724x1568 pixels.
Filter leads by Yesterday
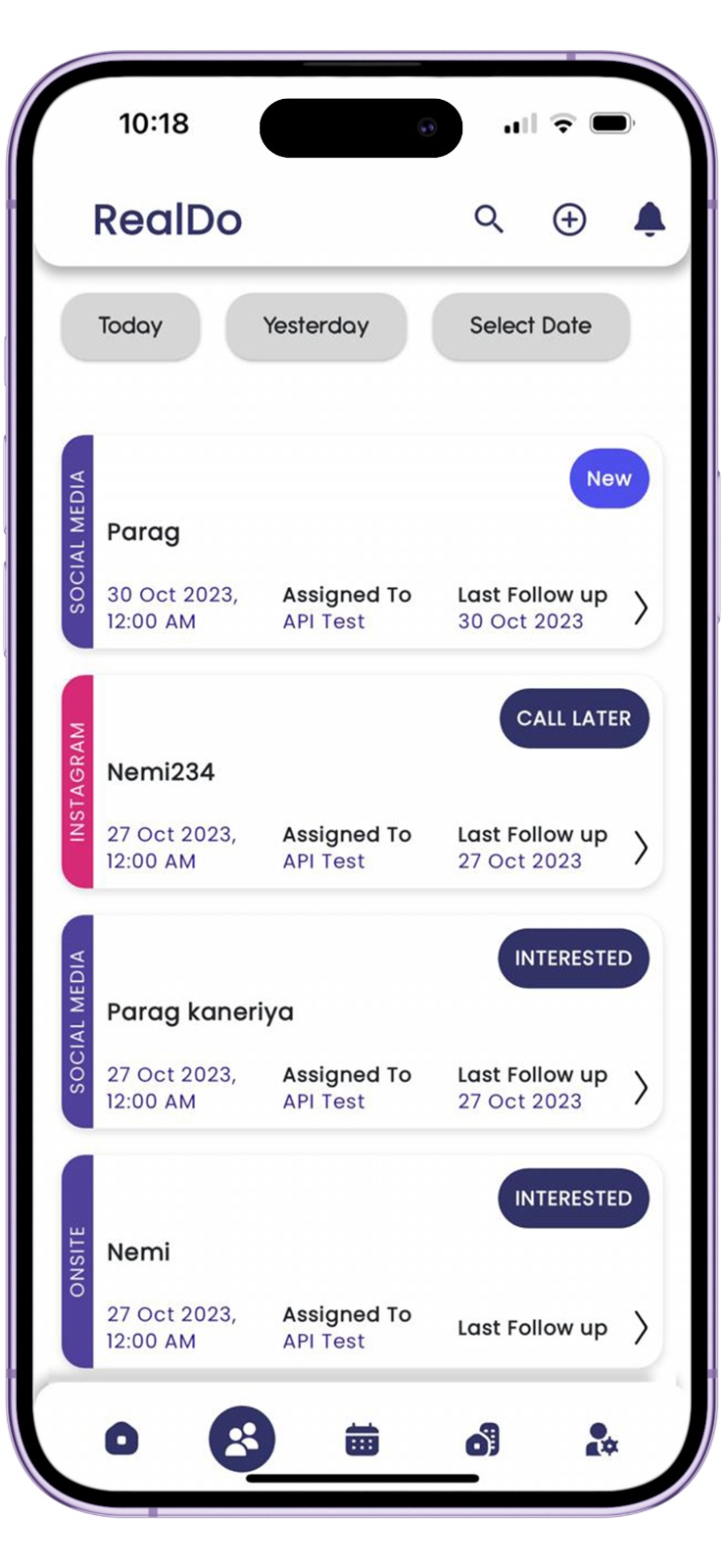[x=315, y=325]
